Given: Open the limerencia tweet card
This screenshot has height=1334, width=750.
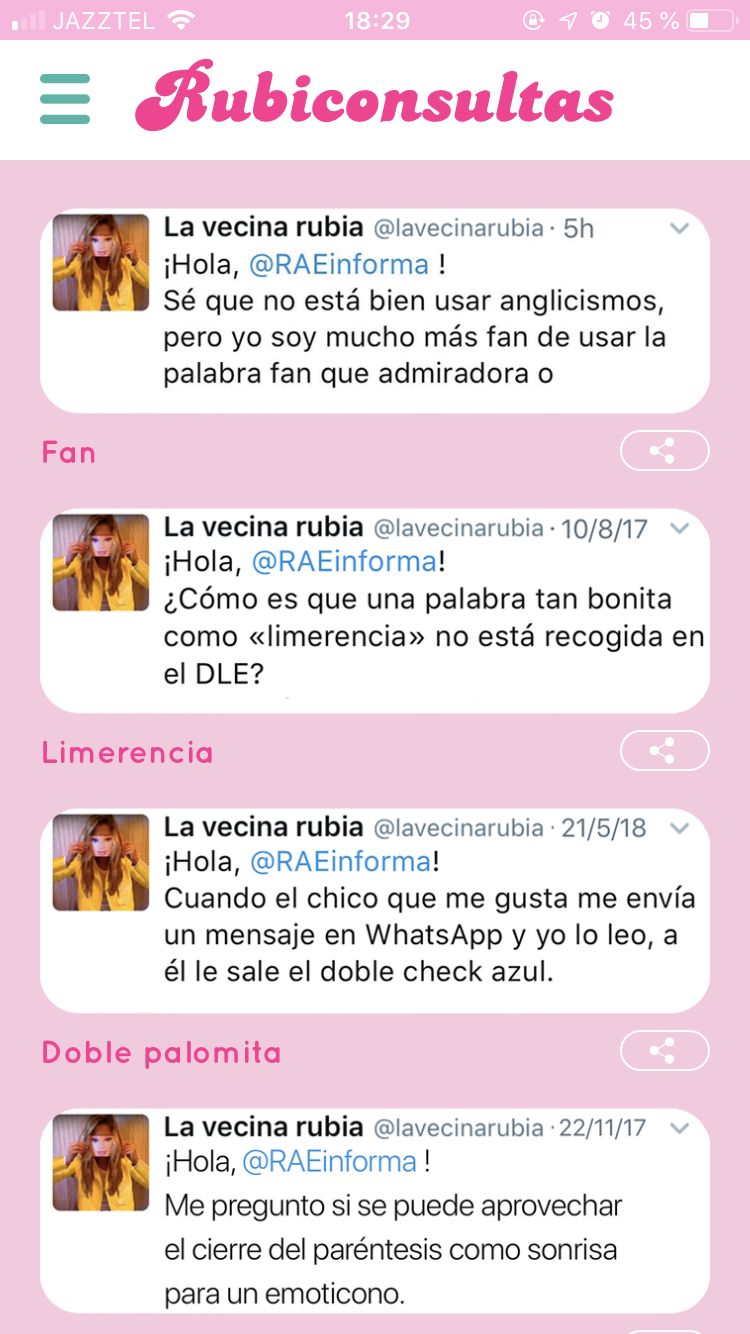Looking at the screenshot, I should click(x=375, y=611).
